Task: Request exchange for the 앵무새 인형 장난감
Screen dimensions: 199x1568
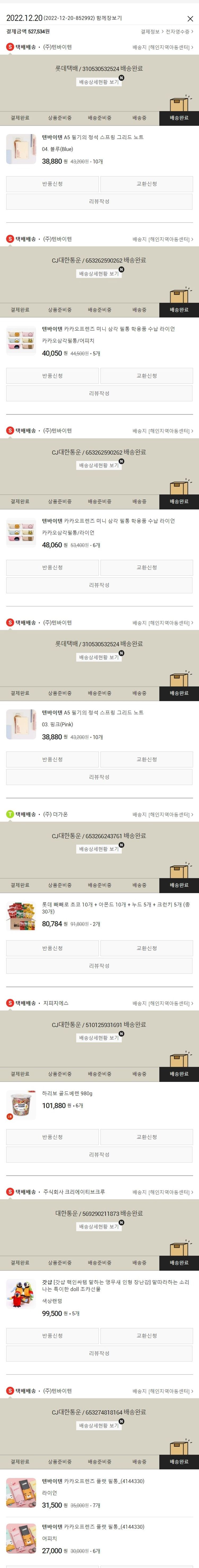Action: point(146,1335)
